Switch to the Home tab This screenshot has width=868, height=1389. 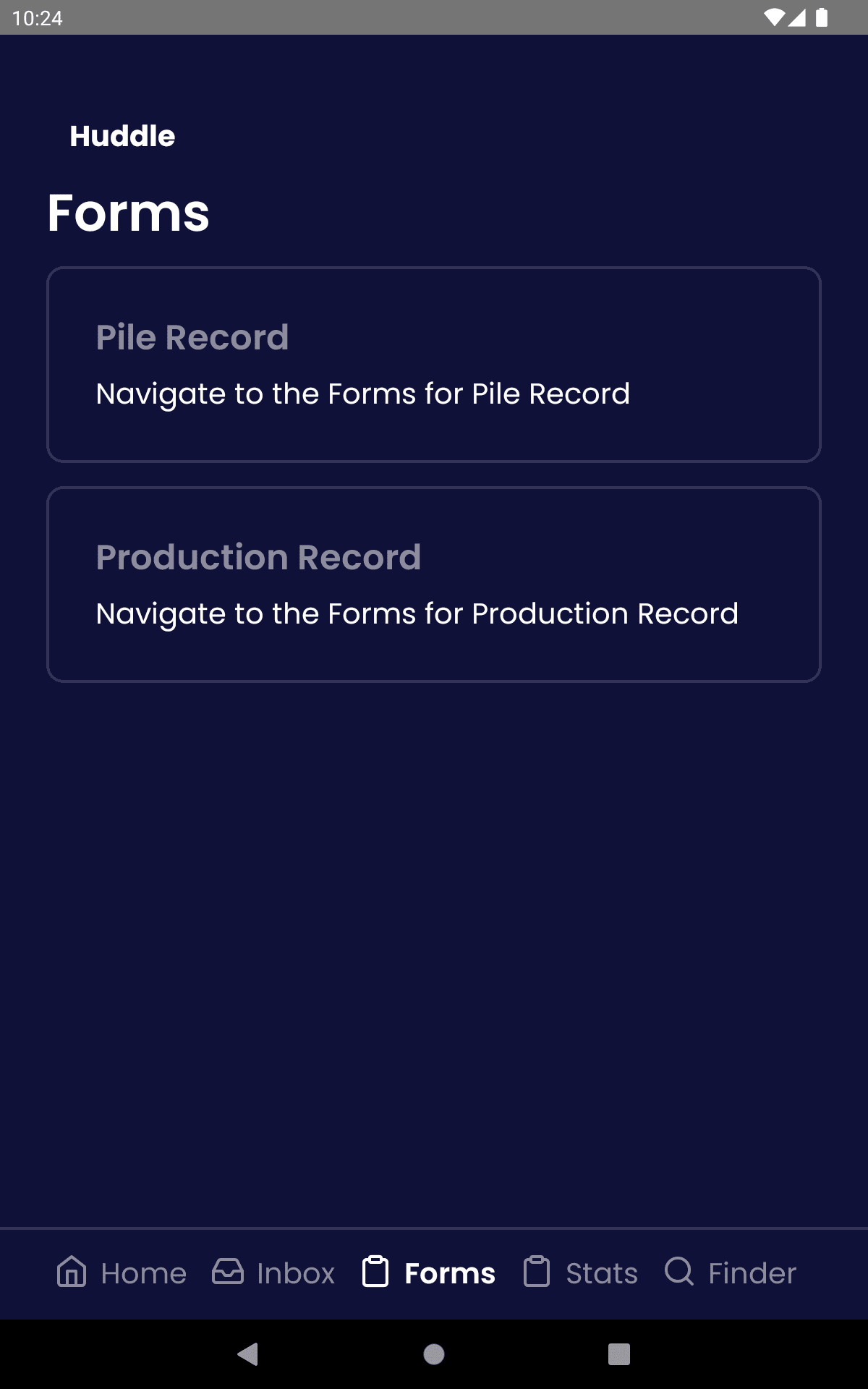coord(122,1273)
